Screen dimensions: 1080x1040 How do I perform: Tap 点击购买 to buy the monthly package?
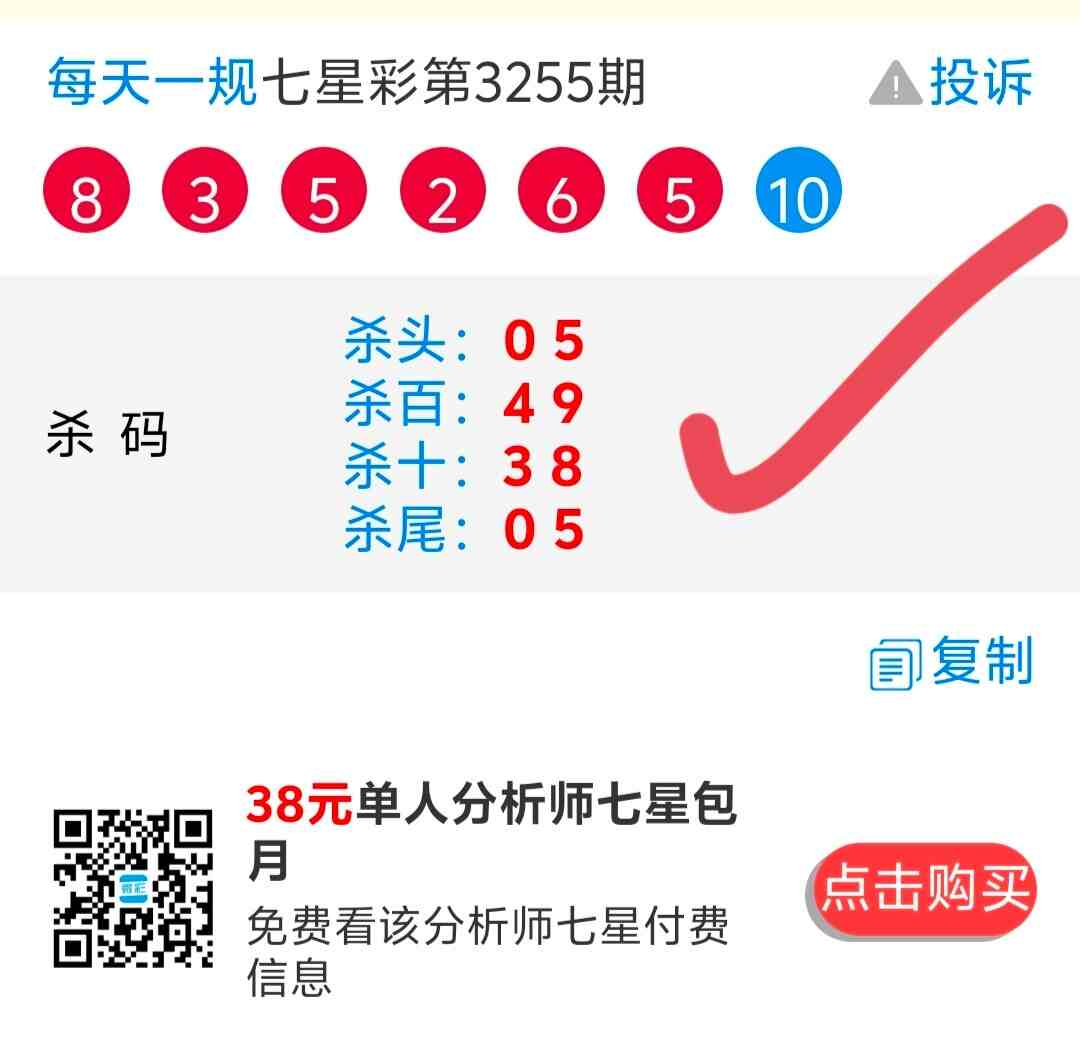(922, 890)
